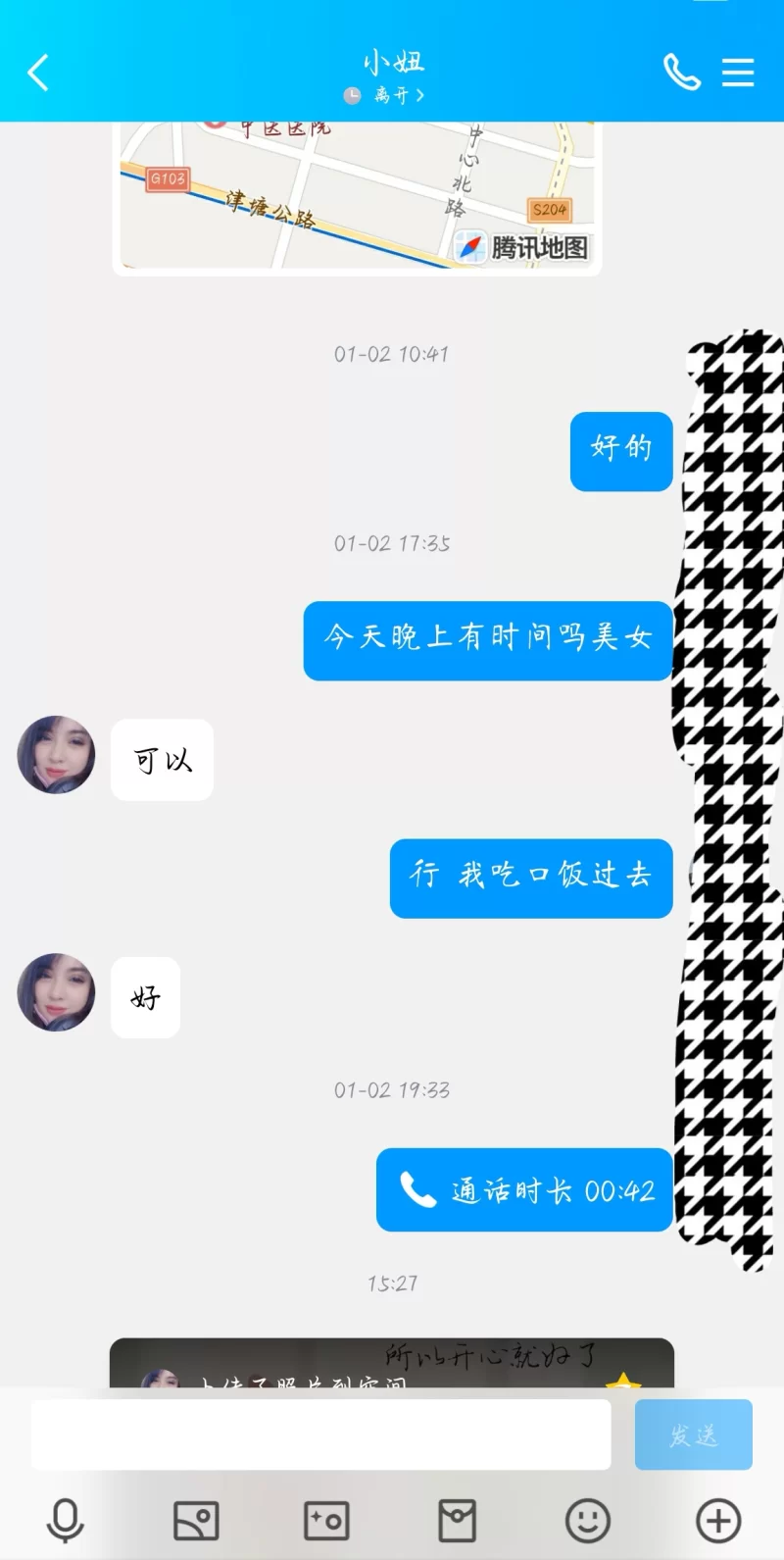
Task: Tap the message input field
Action: [321, 1434]
